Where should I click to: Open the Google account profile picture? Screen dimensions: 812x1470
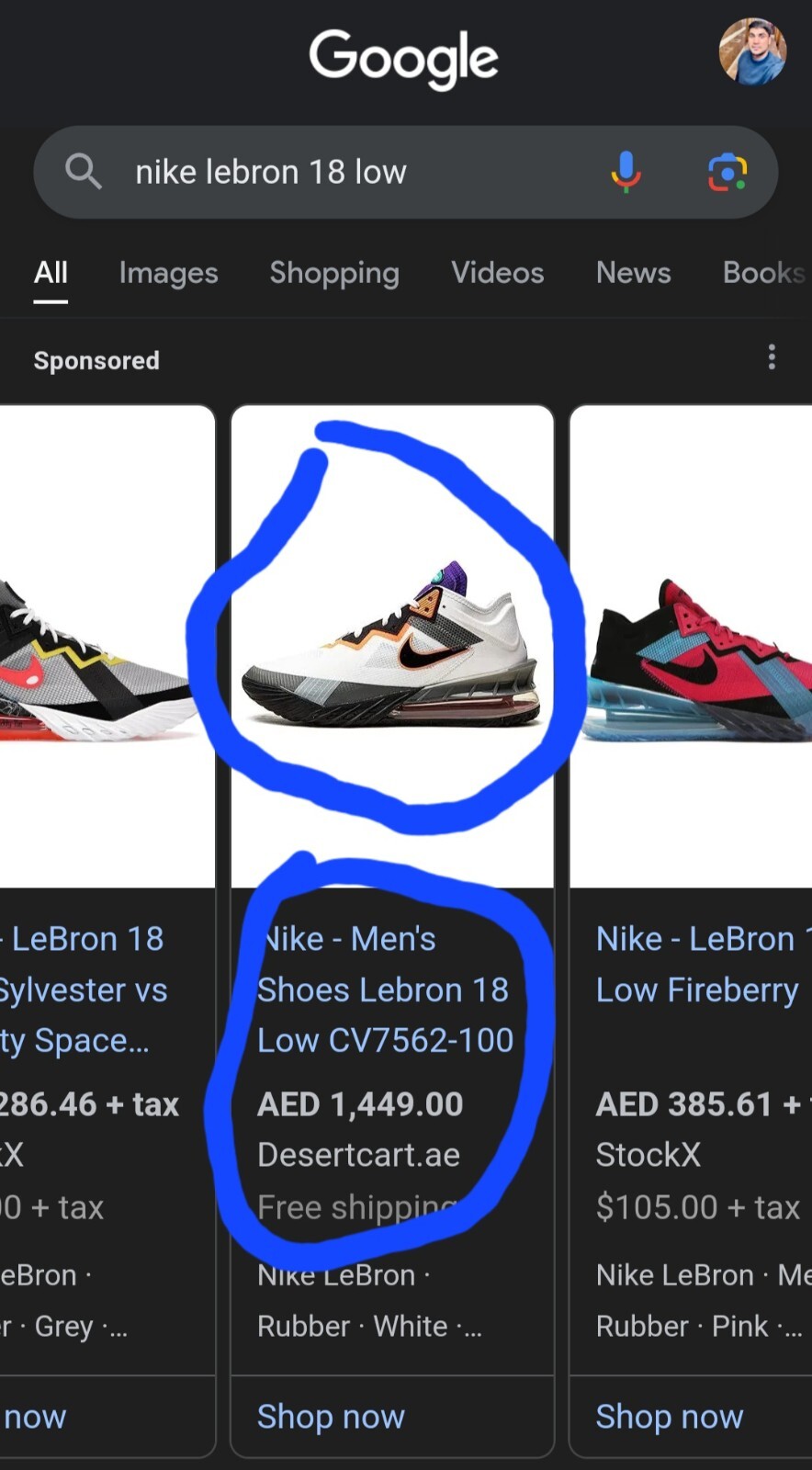[x=752, y=52]
